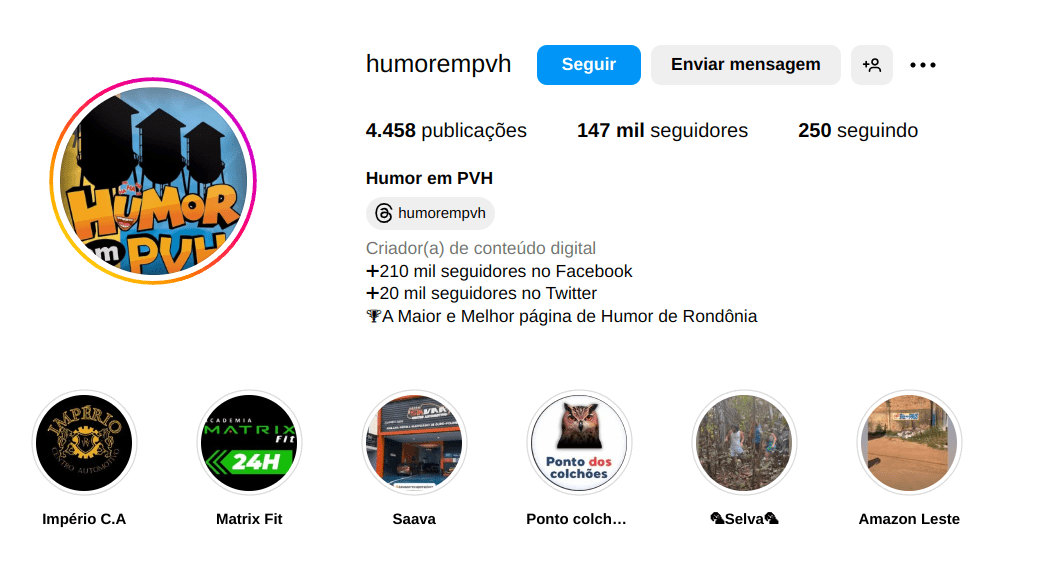Image resolution: width=1063 pixels, height=585 pixels.
Task: Open the three-dot options menu
Action: pyautogui.click(x=922, y=65)
